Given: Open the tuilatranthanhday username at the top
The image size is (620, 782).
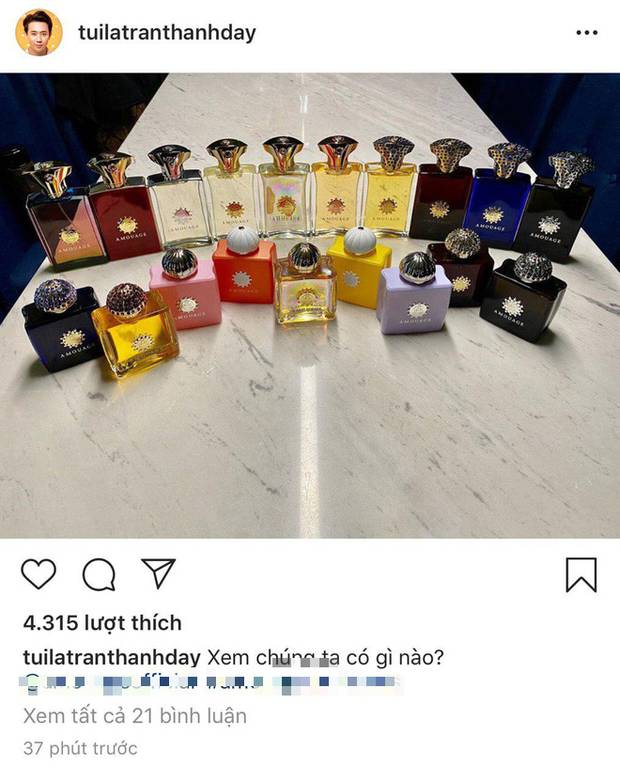Looking at the screenshot, I should pos(166,33).
